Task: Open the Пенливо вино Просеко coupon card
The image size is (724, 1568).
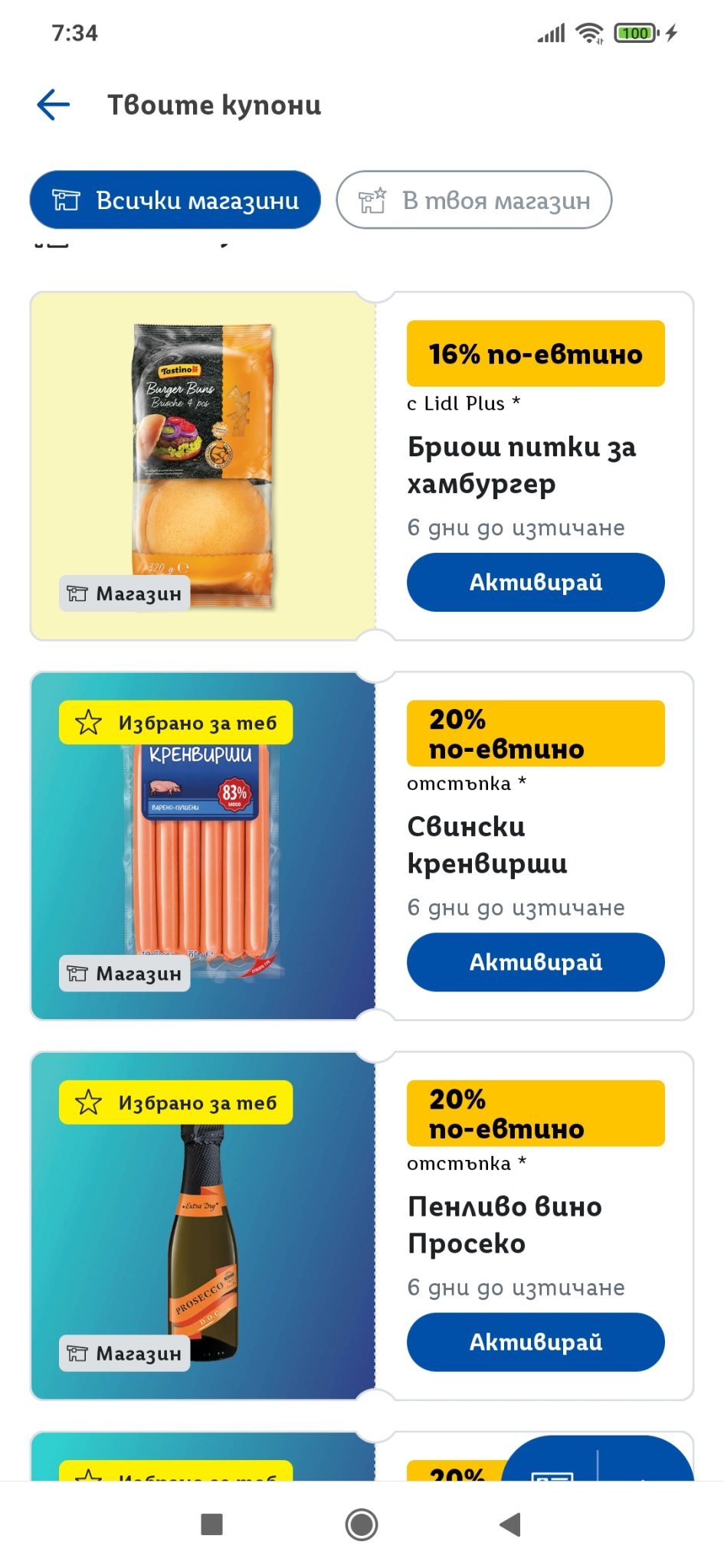Action: (x=362, y=1225)
